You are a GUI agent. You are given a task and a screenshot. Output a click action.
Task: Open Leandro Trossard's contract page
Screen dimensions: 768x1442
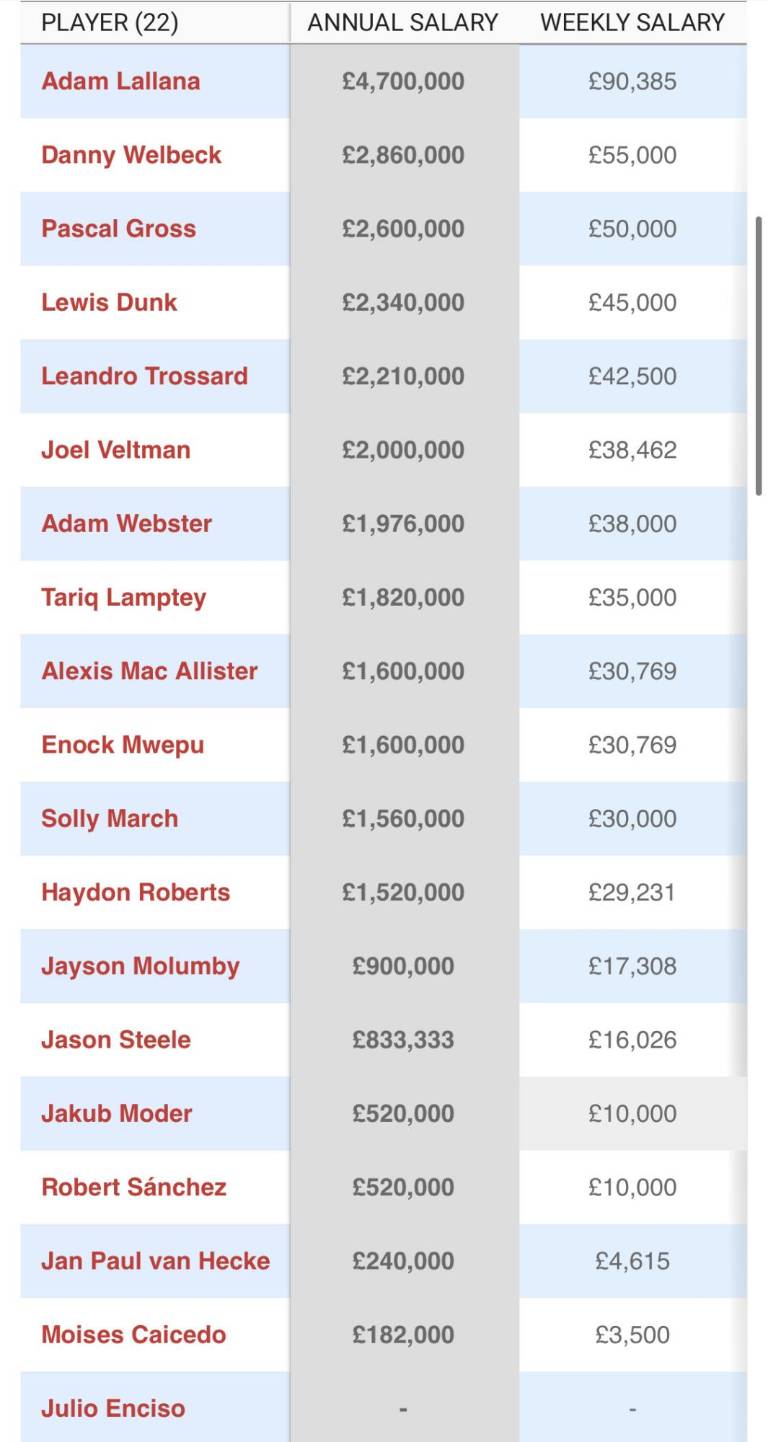[144, 376]
